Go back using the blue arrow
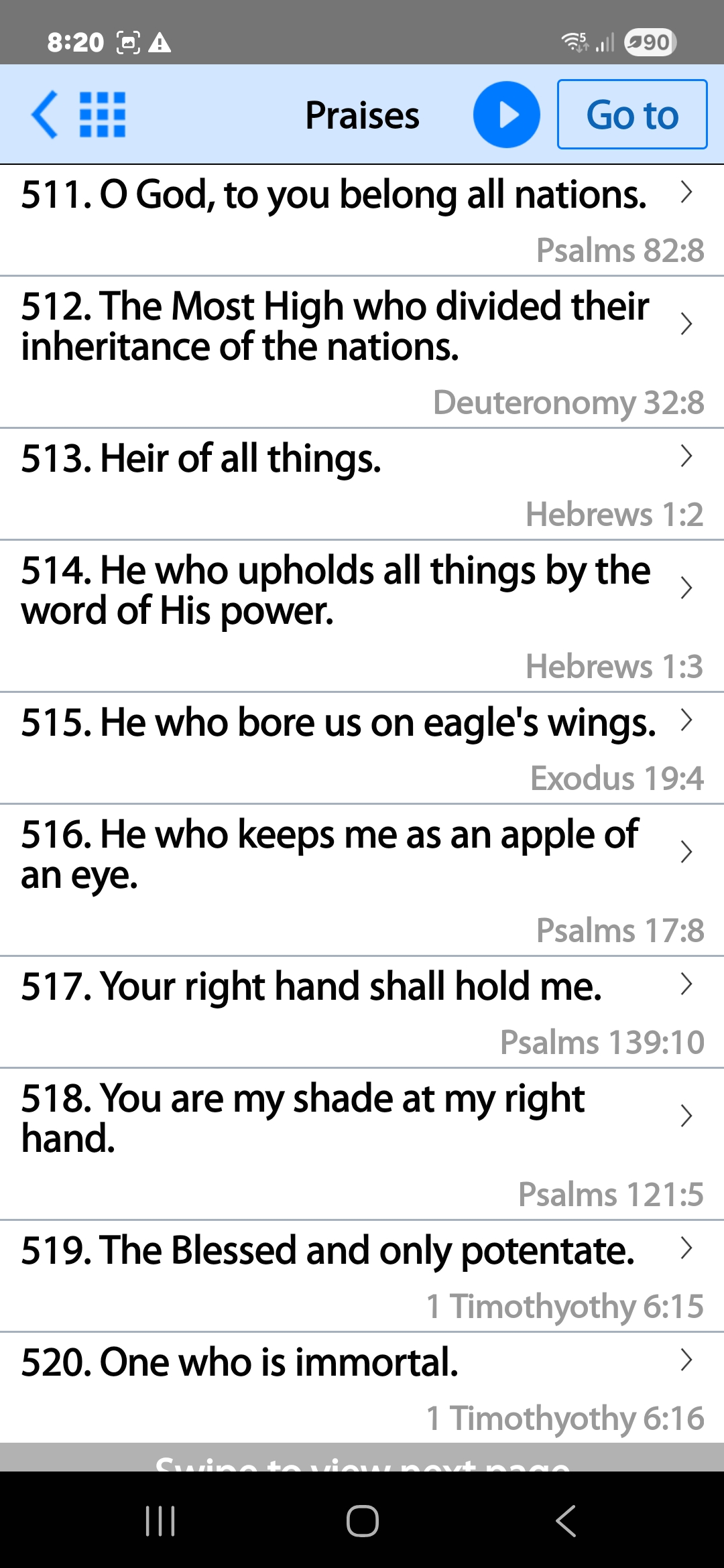This screenshot has height=1568, width=724. (x=44, y=115)
